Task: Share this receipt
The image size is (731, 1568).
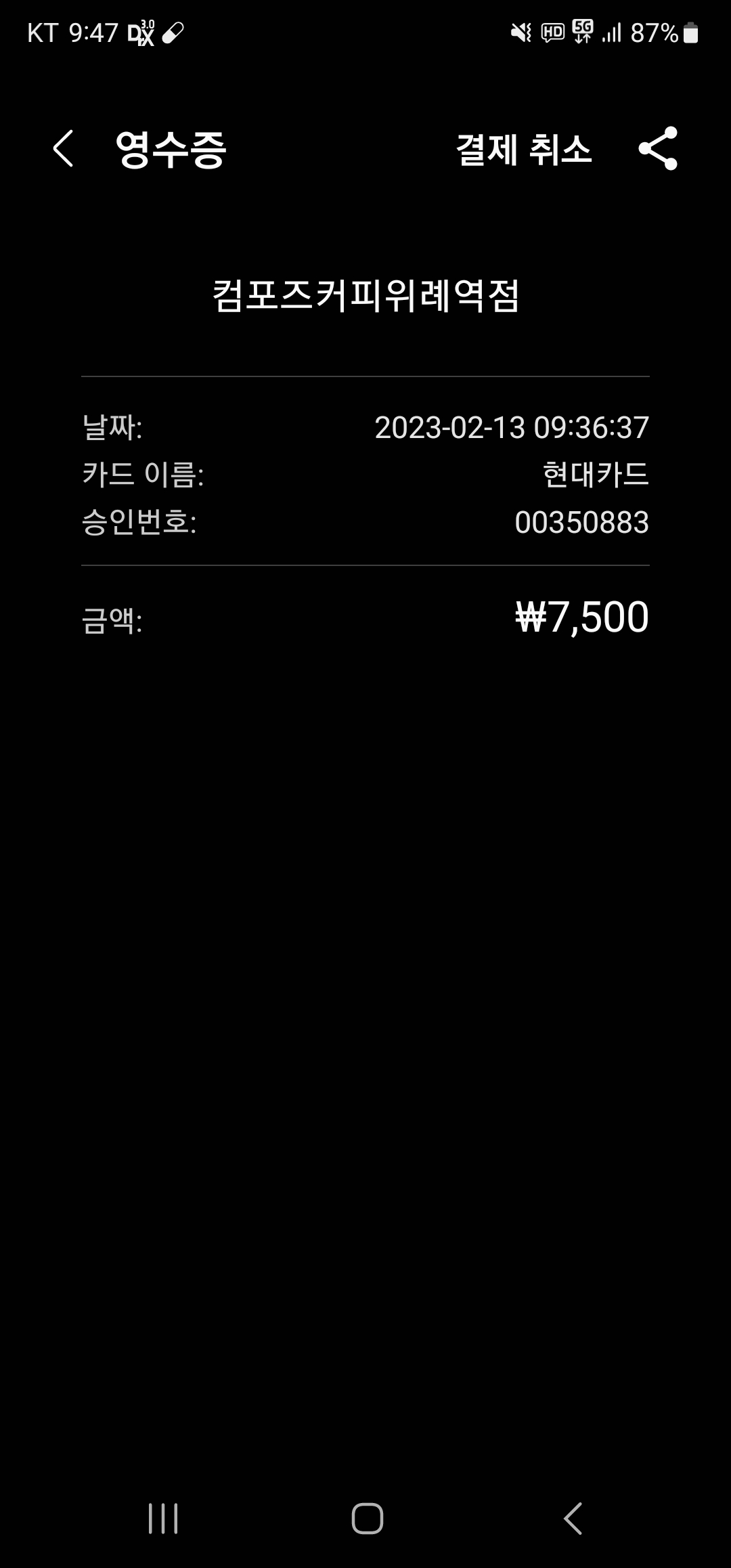Action: pyautogui.click(x=658, y=148)
